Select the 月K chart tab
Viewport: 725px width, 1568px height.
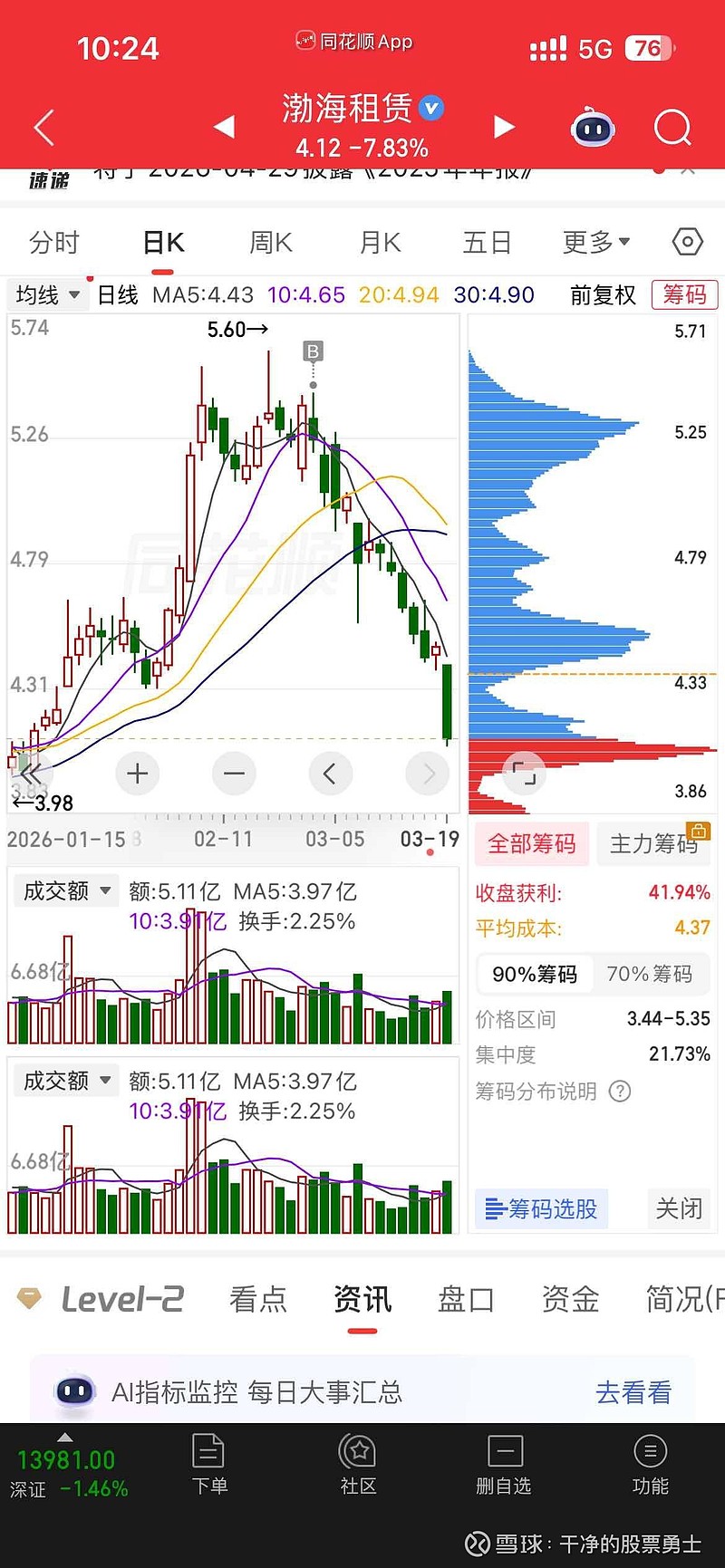pyautogui.click(x=380, y=243)
